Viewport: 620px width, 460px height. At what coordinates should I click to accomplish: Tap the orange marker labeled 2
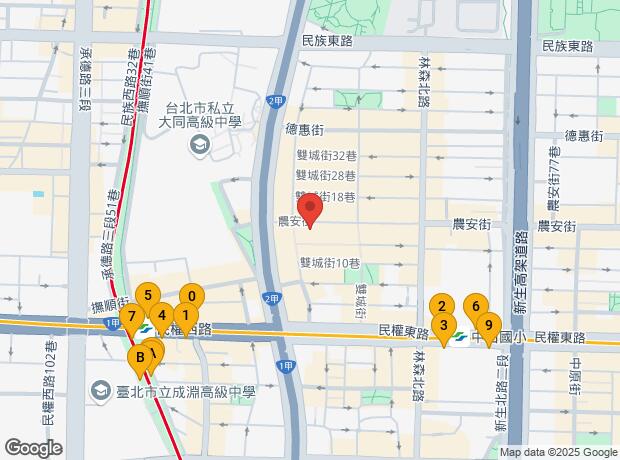coord(439,306)
